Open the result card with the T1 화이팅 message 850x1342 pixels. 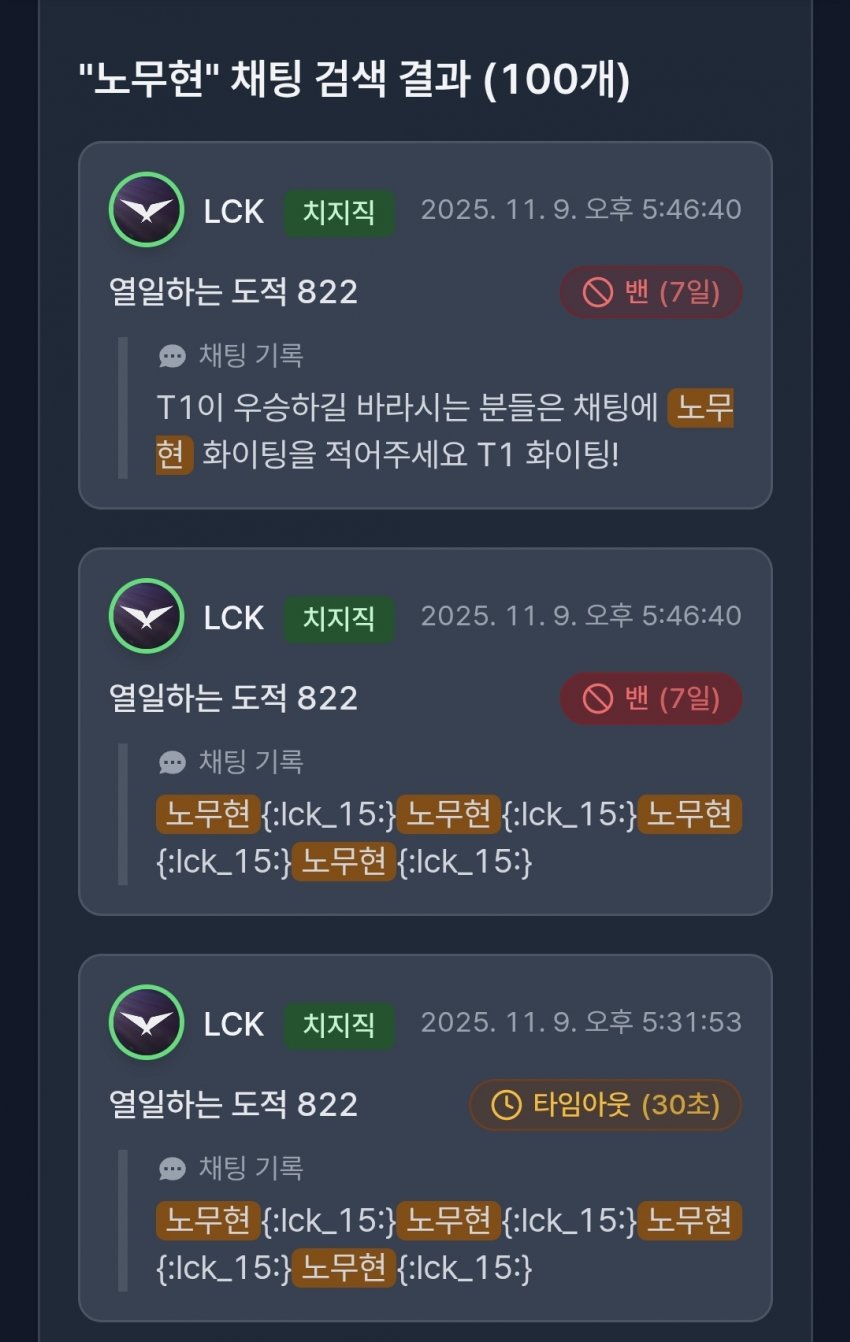(x=425, y=325)
